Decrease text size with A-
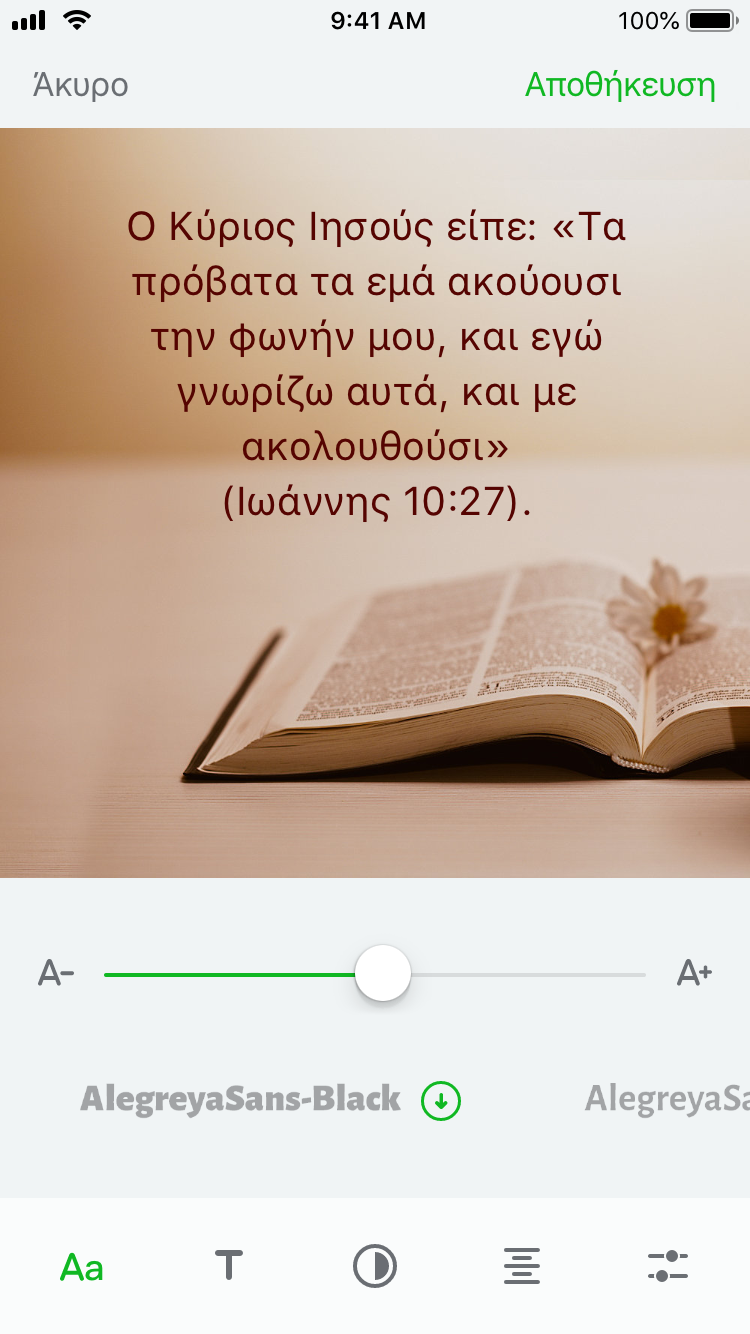 pos(56,973)
